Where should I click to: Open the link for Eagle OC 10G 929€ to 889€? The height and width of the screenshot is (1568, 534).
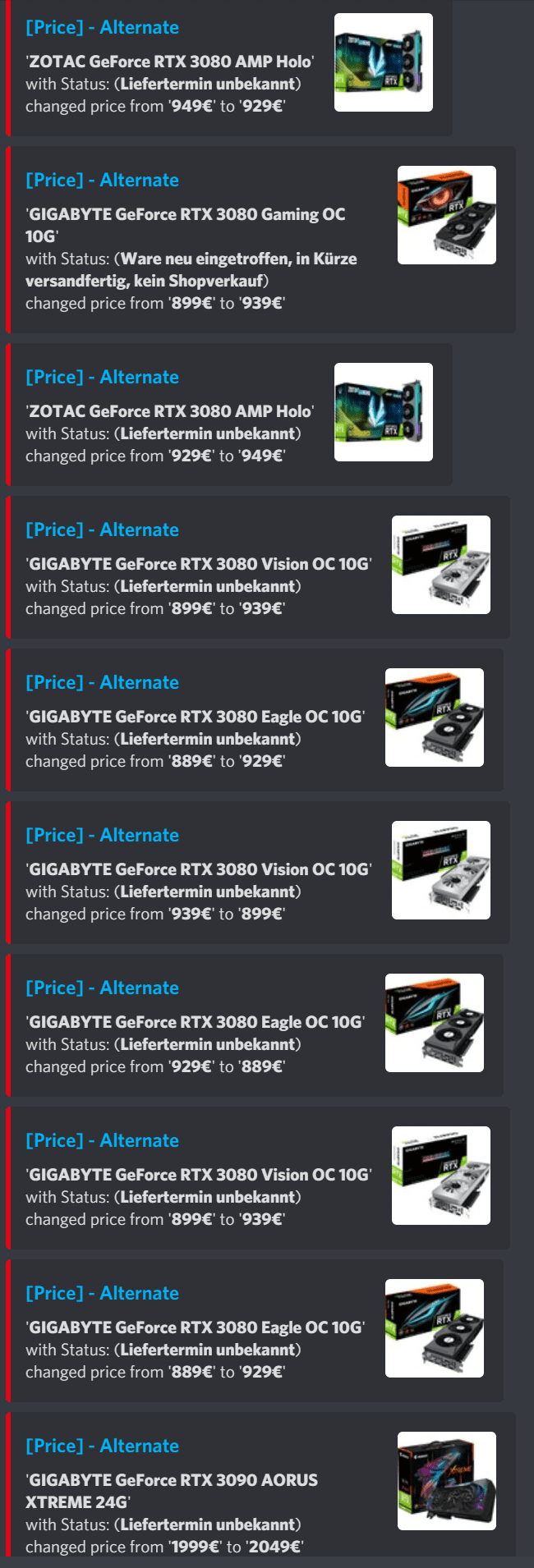point(102,988)
